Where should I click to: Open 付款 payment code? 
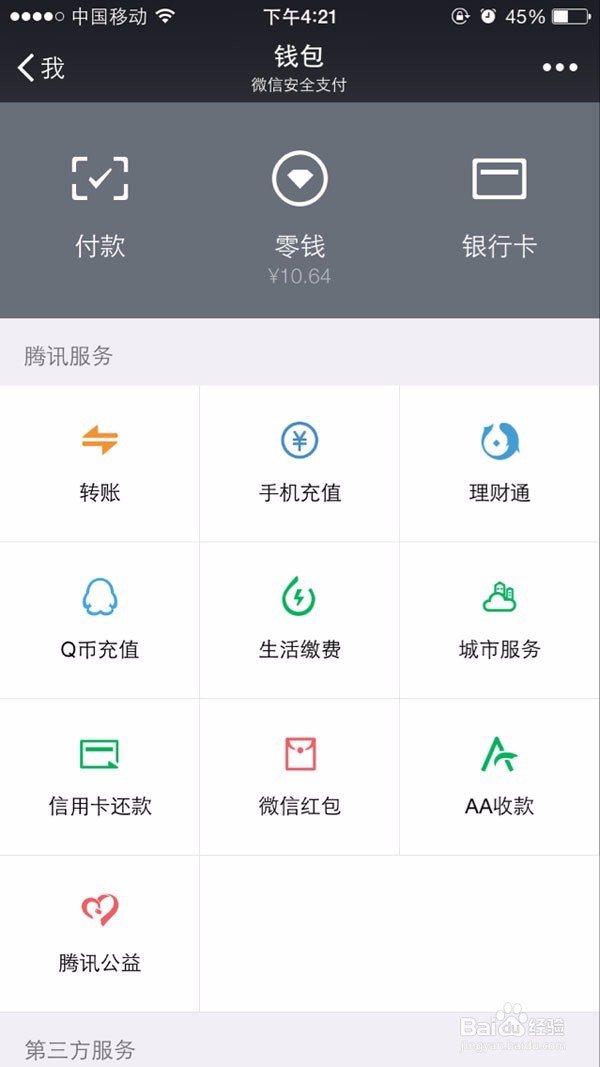coord(100,208)
